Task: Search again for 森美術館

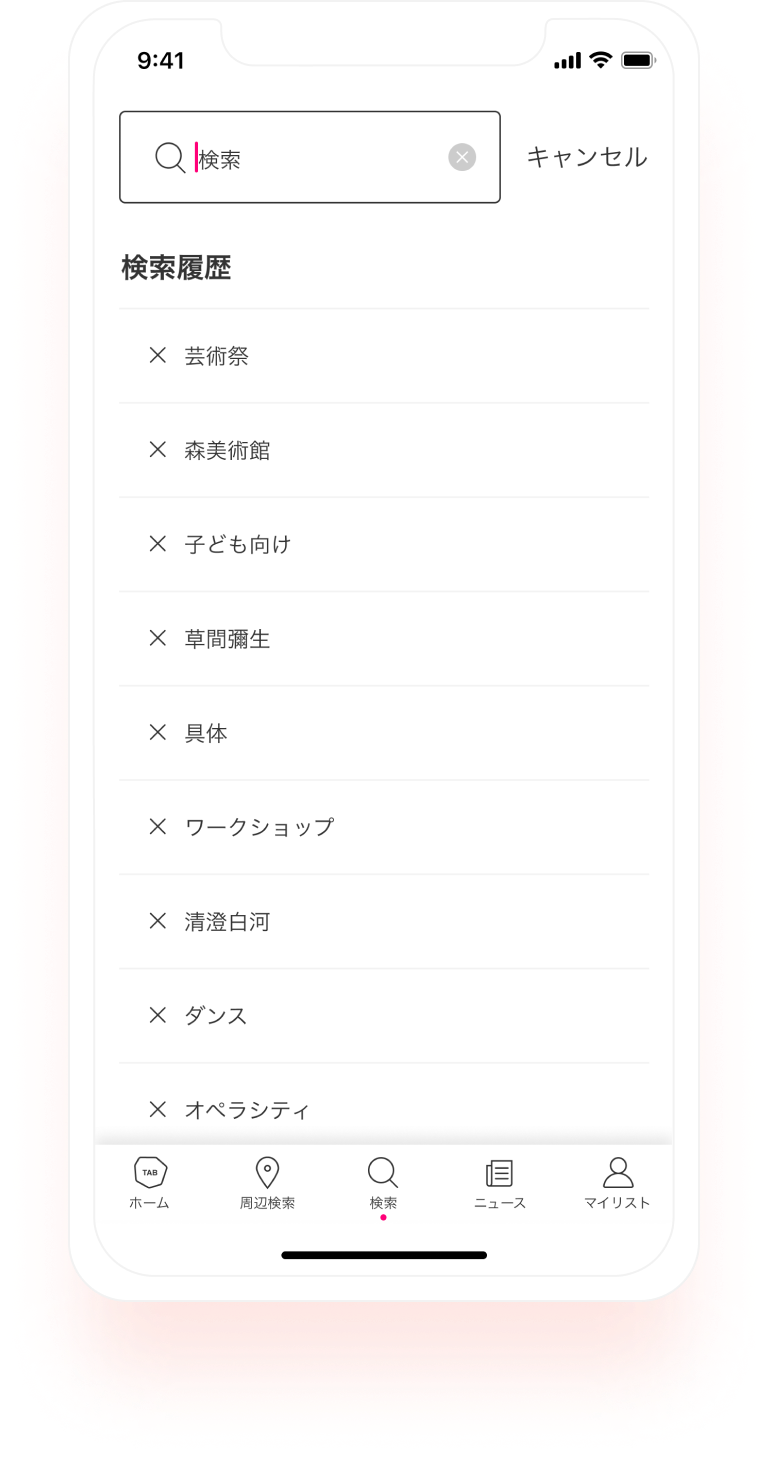Action: click(228, 450)
